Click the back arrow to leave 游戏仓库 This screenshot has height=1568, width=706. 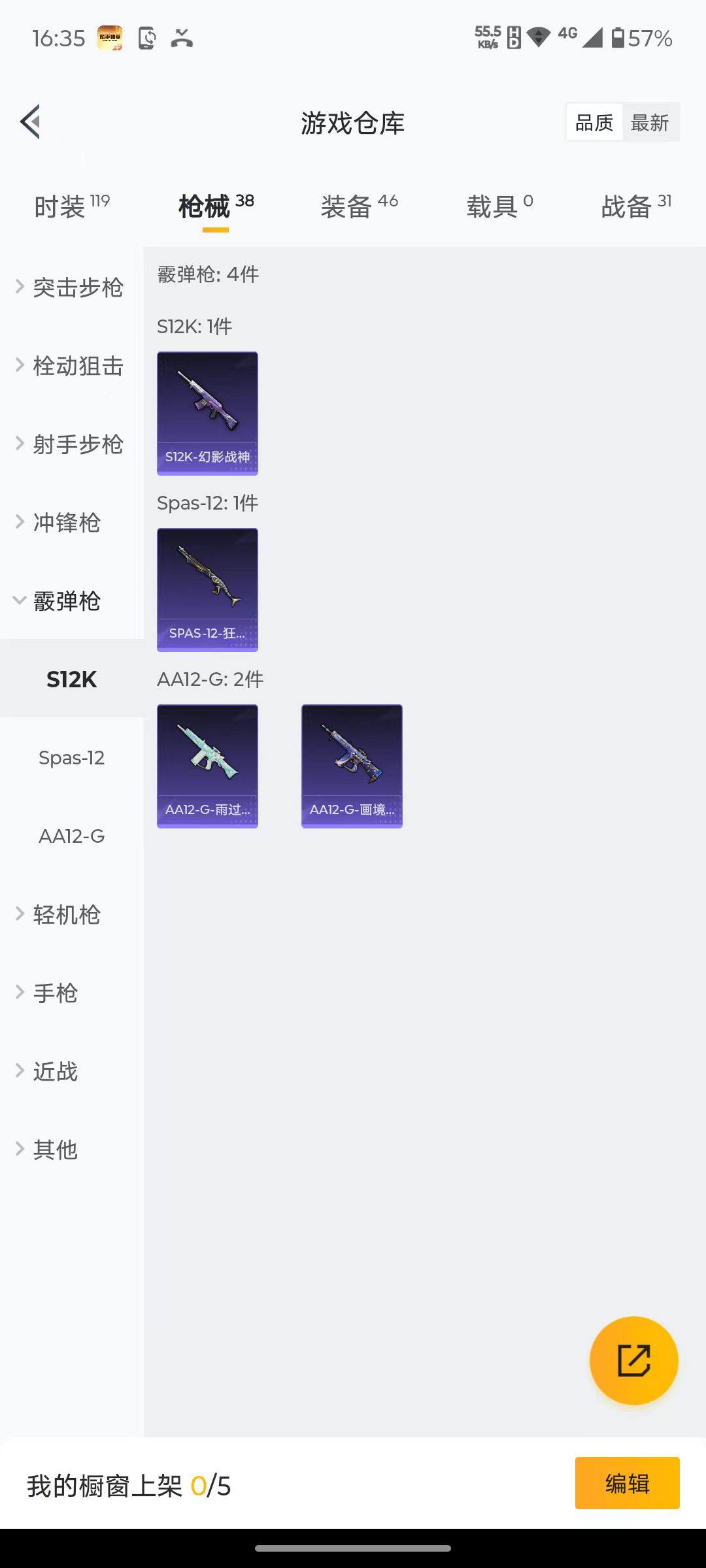pyautogui.click(x=30, y=122)
